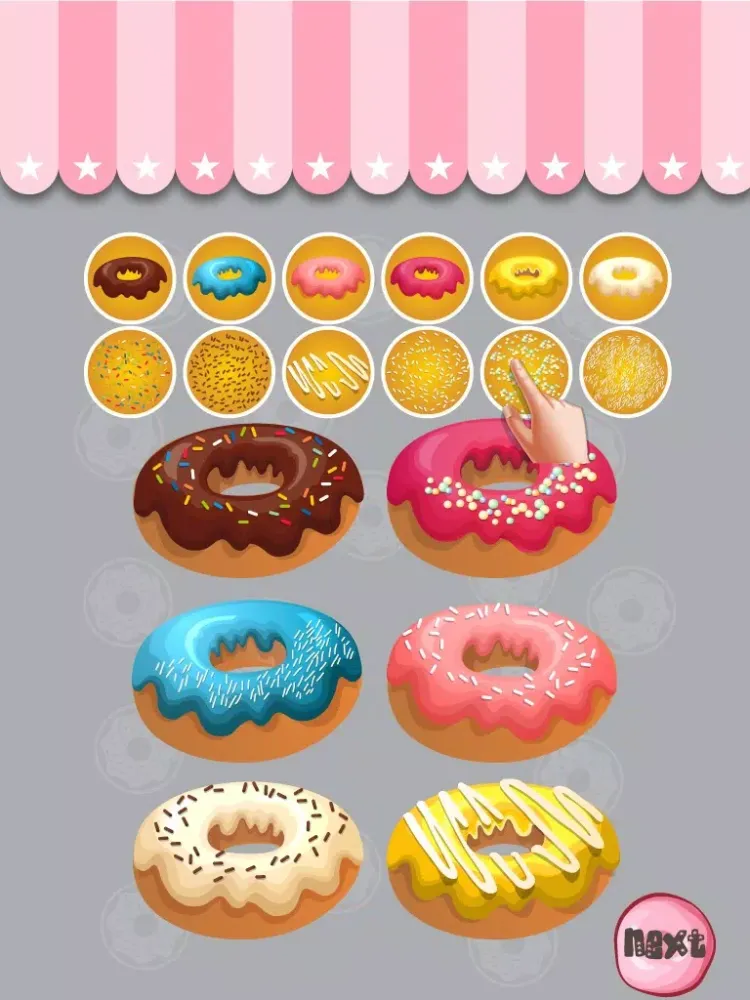Continue with the pink Next button

click(x=665, y=942)
